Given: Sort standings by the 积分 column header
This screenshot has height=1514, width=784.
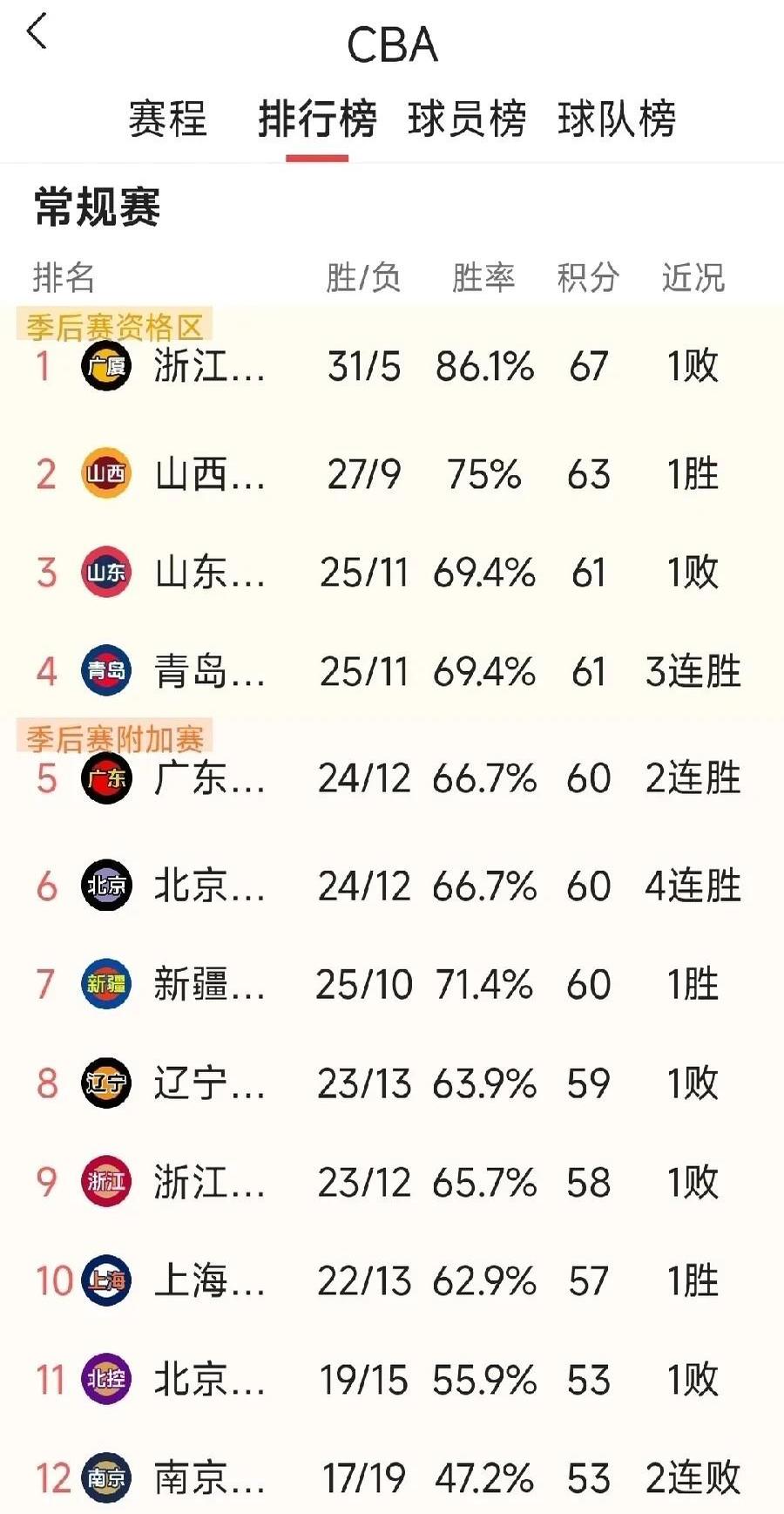Looking at the screenshot, I should click(587, 279).
